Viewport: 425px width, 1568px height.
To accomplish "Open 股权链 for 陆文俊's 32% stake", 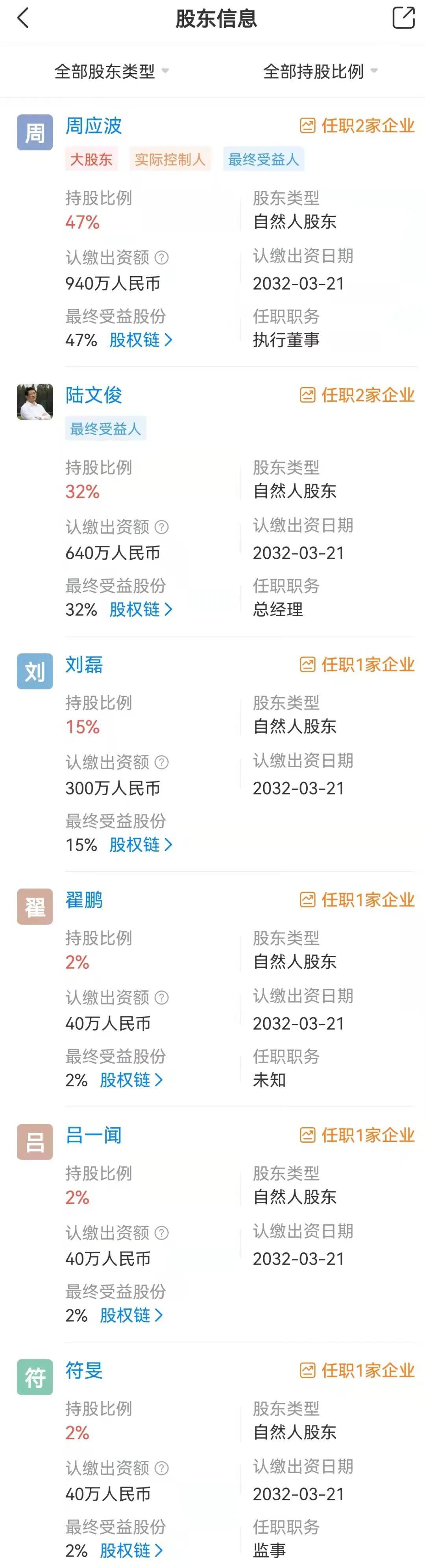I will click(x=140, y=609).
